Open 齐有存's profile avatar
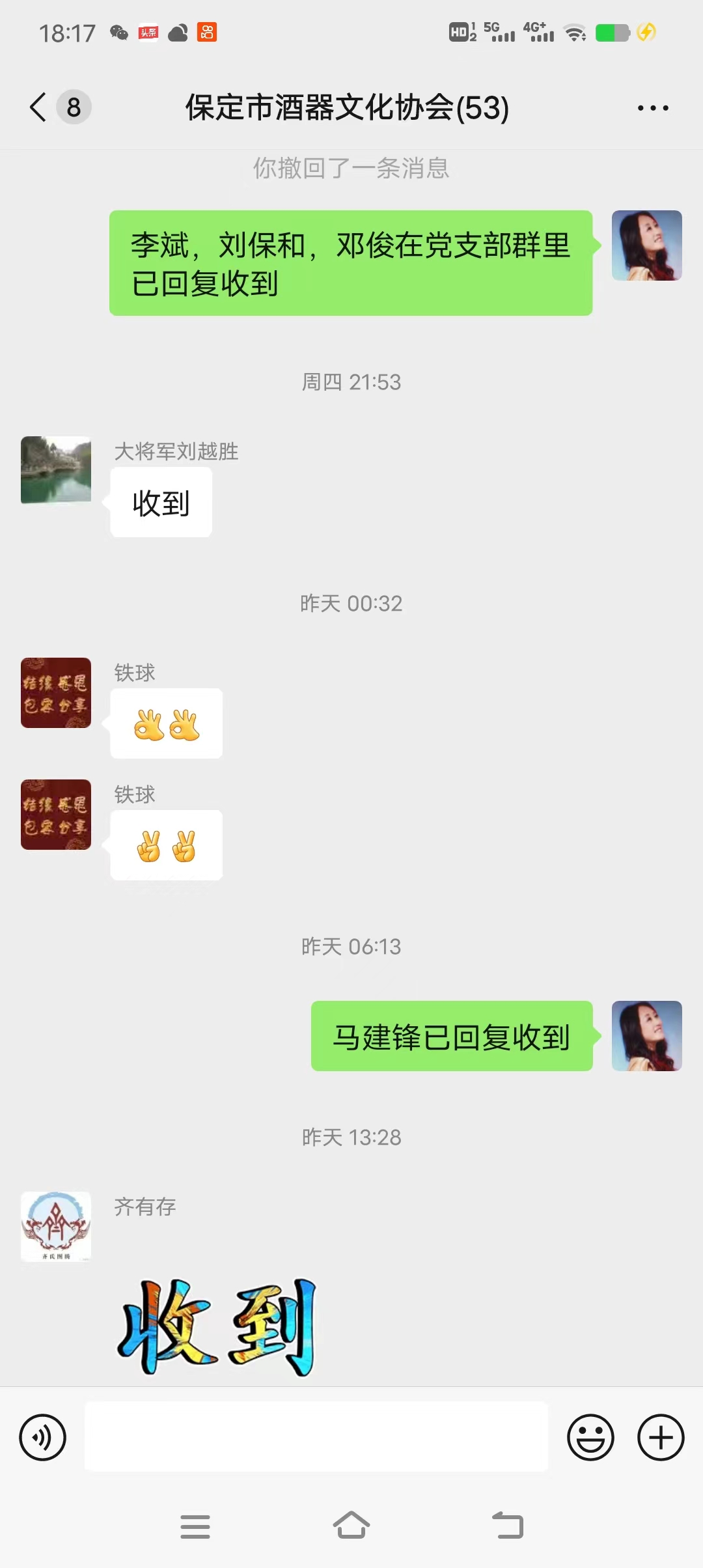 click(56, 1227)
